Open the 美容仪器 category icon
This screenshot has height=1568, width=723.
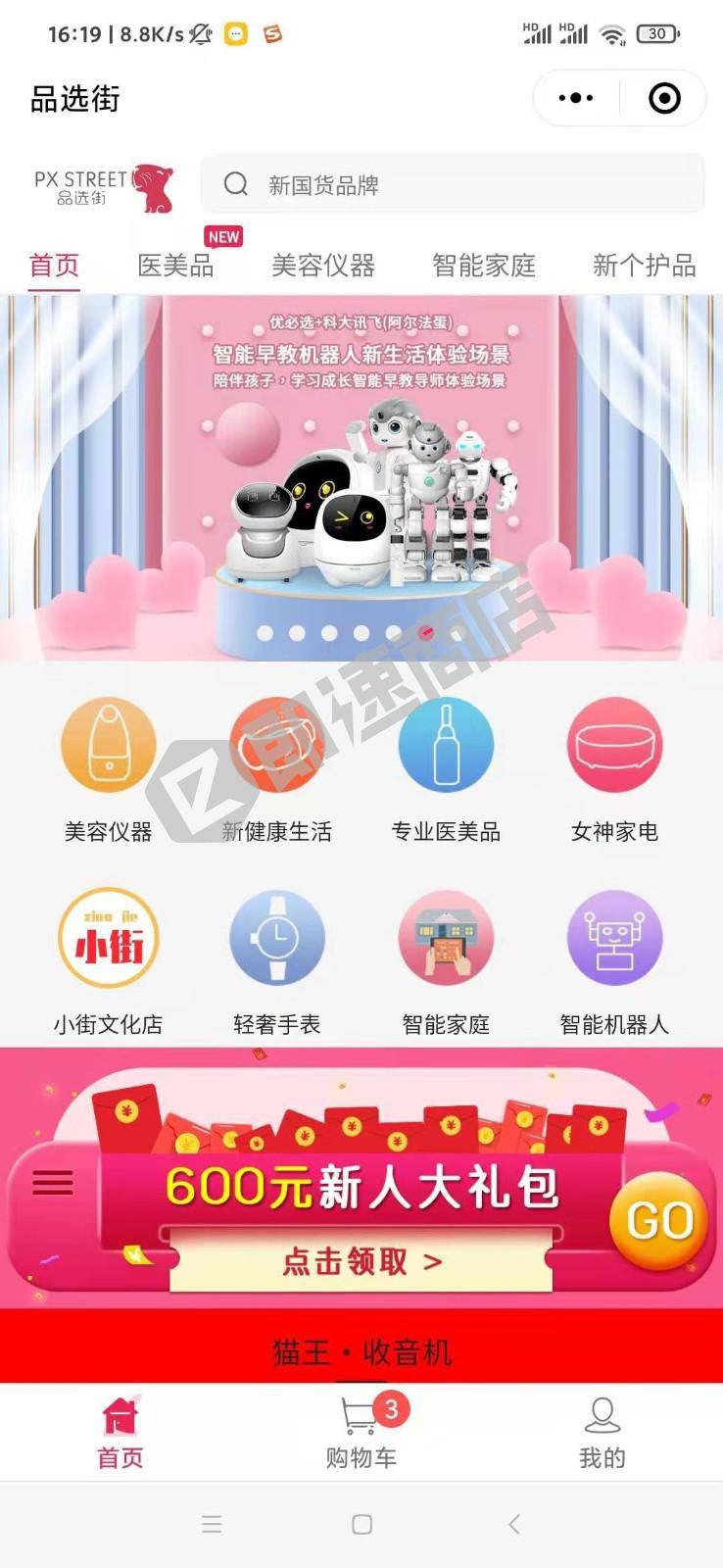click(x=109, y=746)
